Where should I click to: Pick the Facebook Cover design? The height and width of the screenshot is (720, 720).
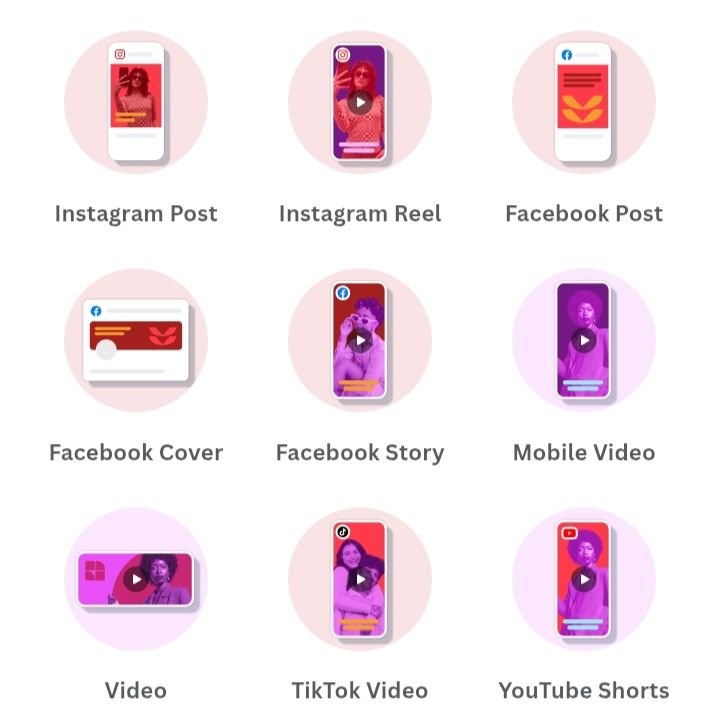[x=136, y=340]
